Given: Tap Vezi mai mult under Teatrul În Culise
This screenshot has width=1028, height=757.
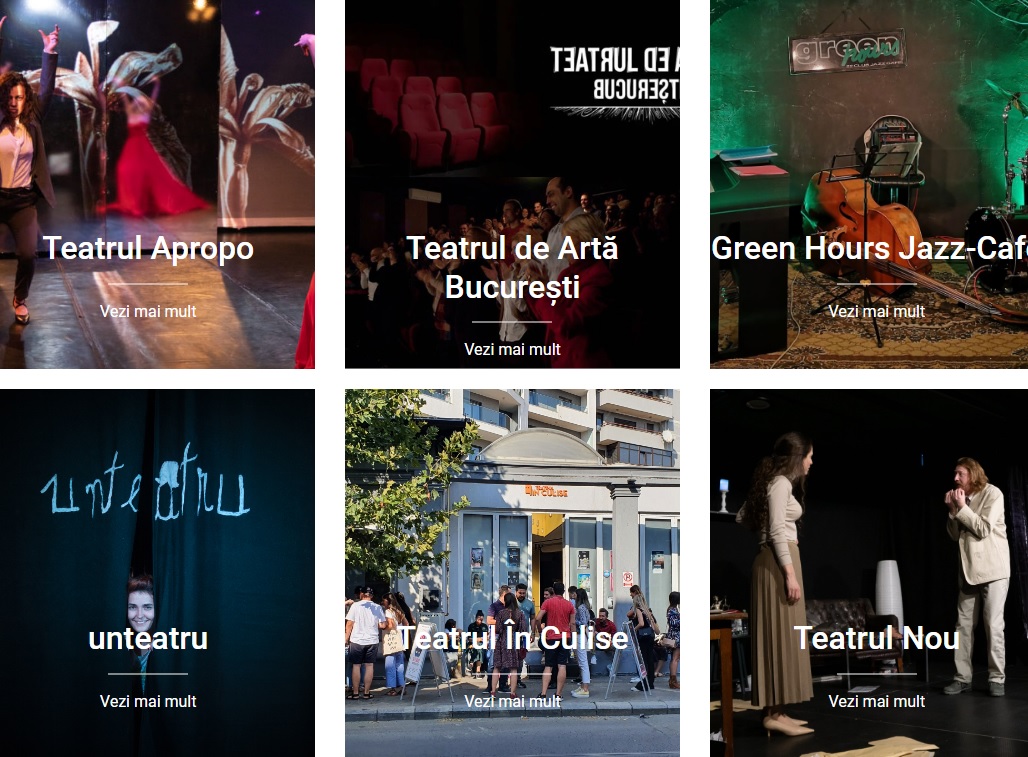Looking at the screenshot, I should (x=512, y=701).
